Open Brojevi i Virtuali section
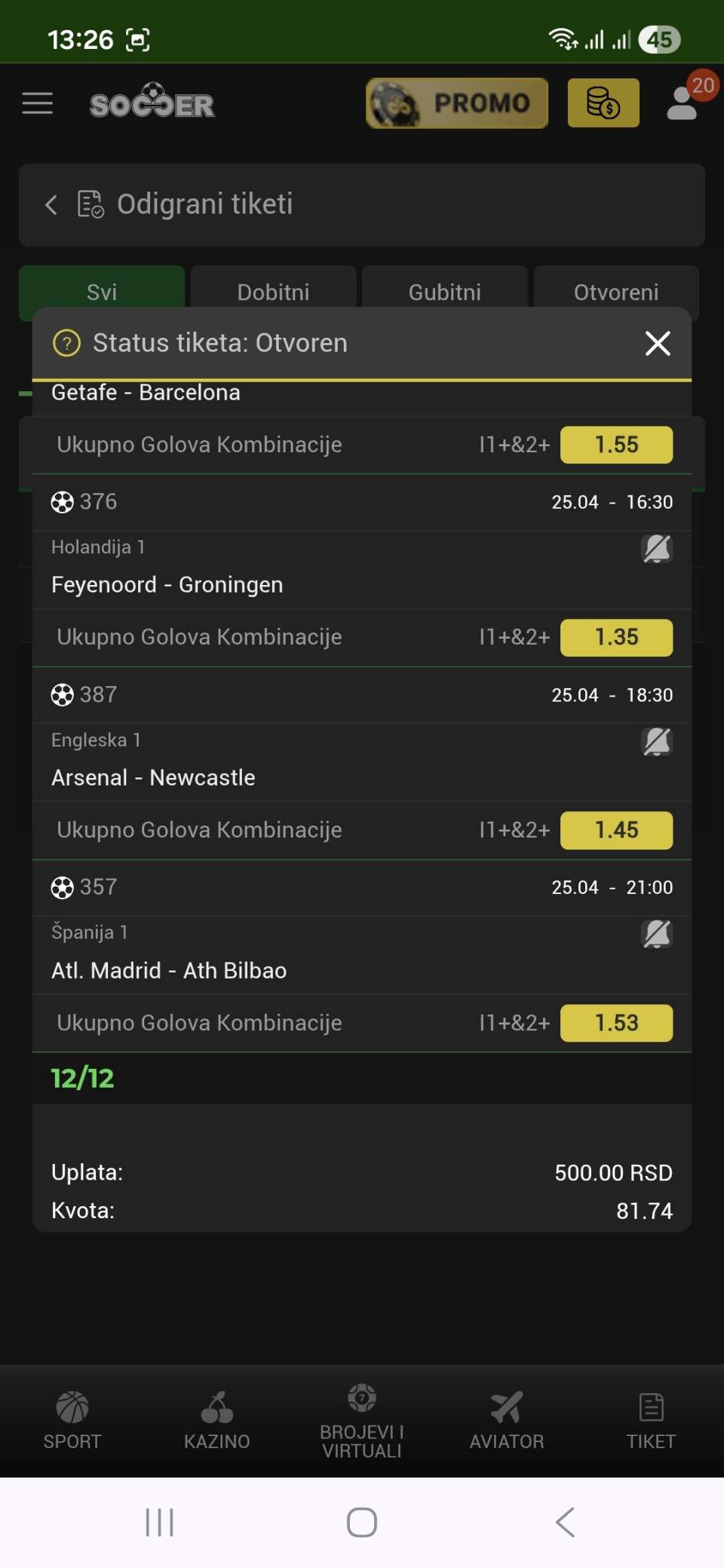 [362, 1420]
